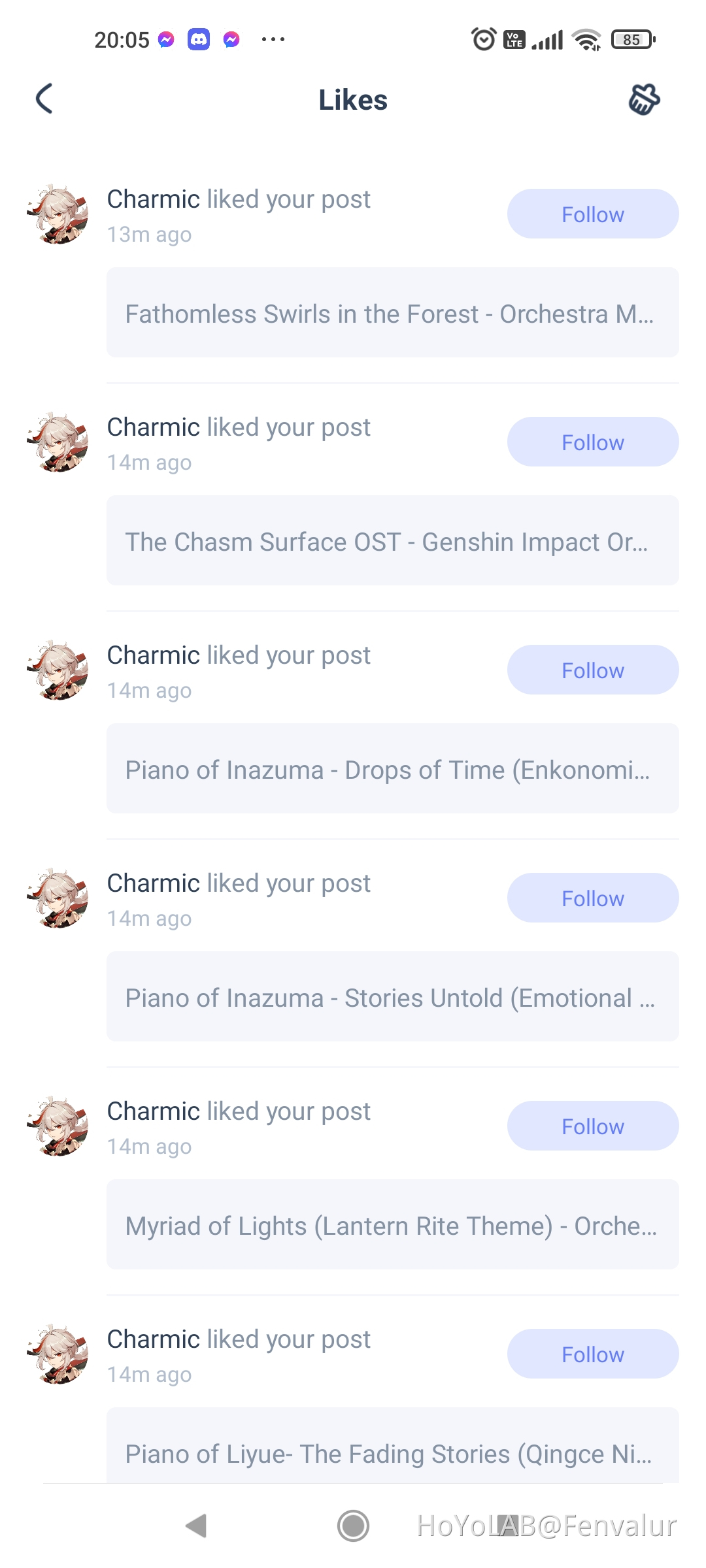Tap the broom clear-notifications icon
Screen dimensions: 706x1568
point(643,99)
